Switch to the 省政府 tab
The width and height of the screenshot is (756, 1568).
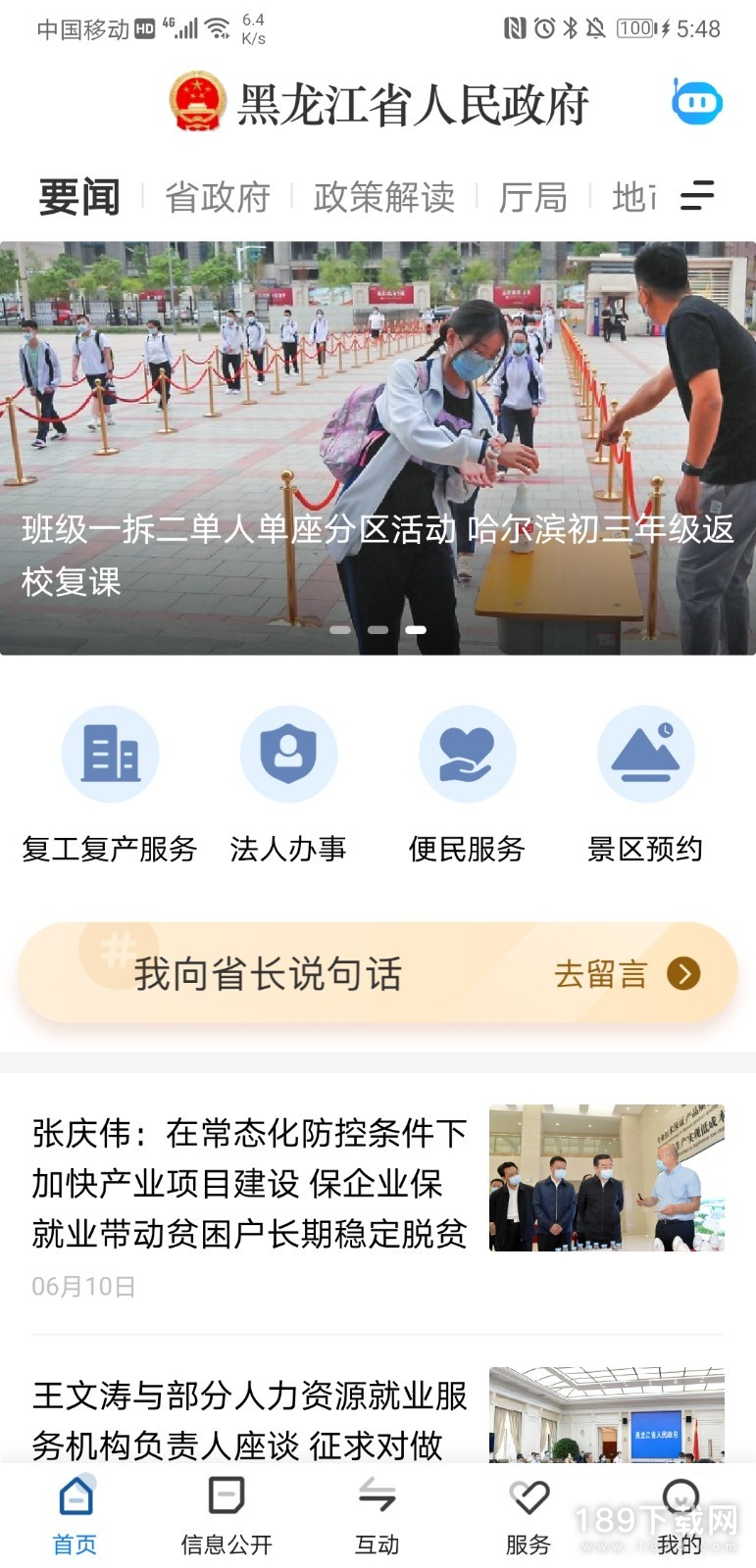(218, 197)
